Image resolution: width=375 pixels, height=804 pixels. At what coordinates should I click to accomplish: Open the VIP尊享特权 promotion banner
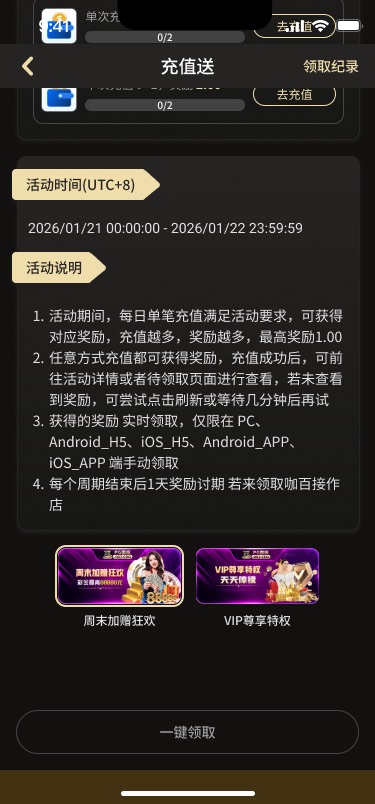click(258, 576)
